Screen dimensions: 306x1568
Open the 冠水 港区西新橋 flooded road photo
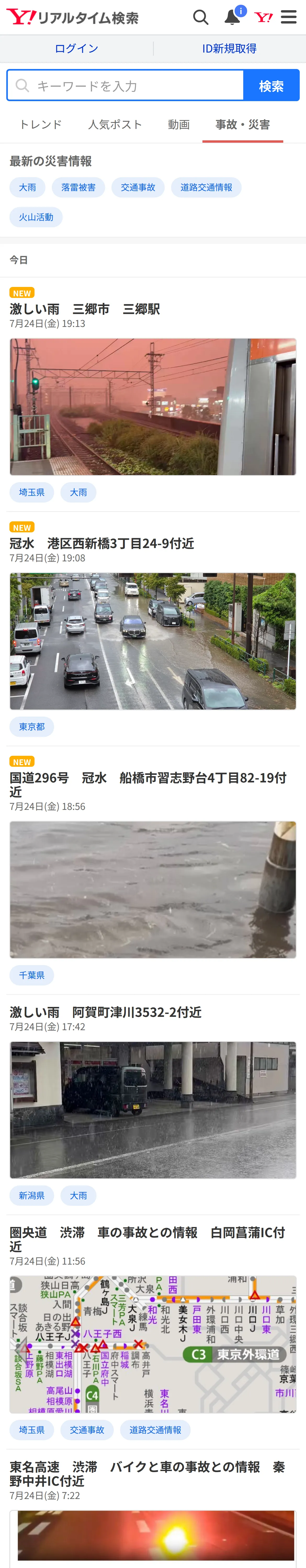[x=153, y=642]
